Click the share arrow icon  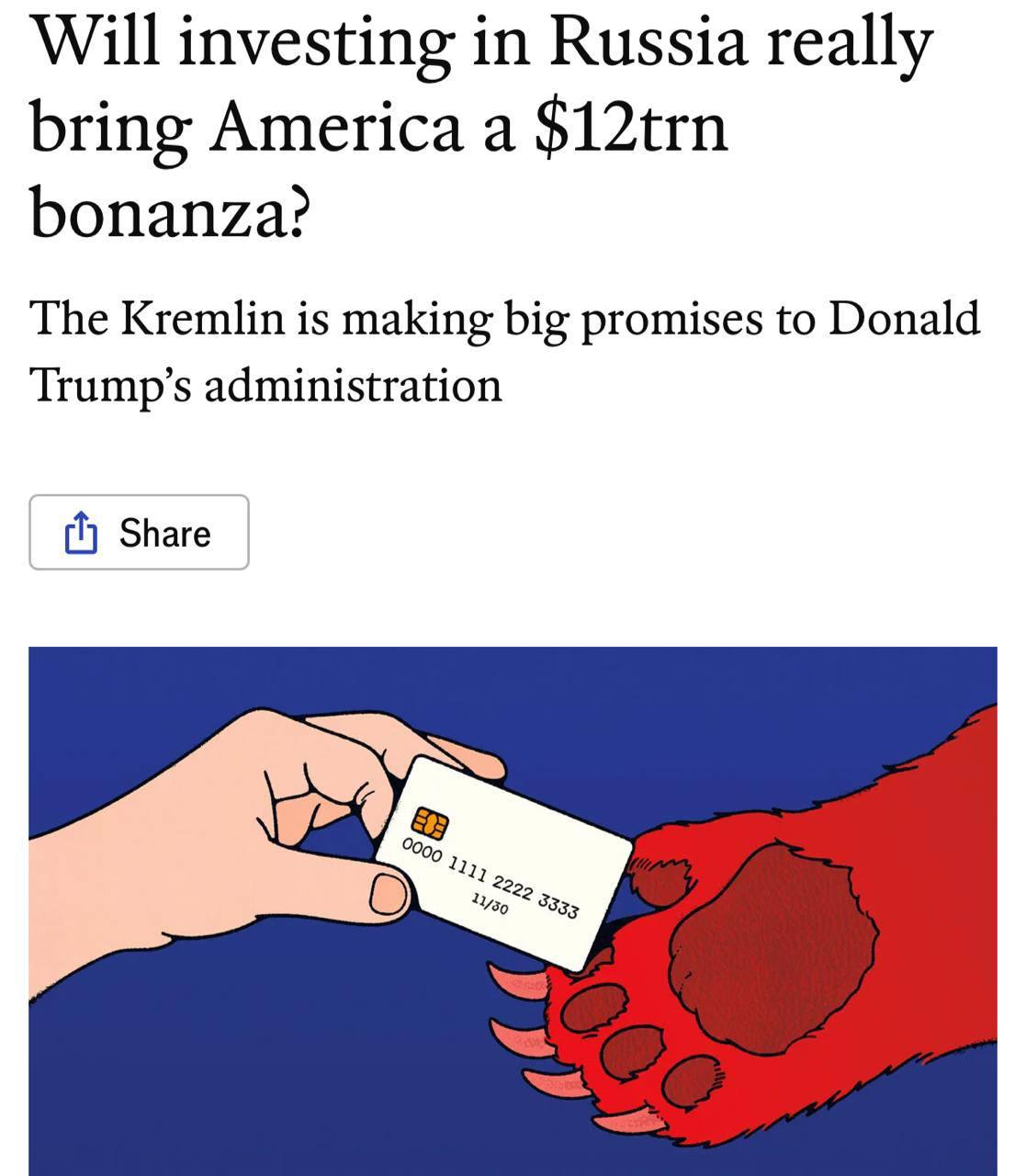82,531
